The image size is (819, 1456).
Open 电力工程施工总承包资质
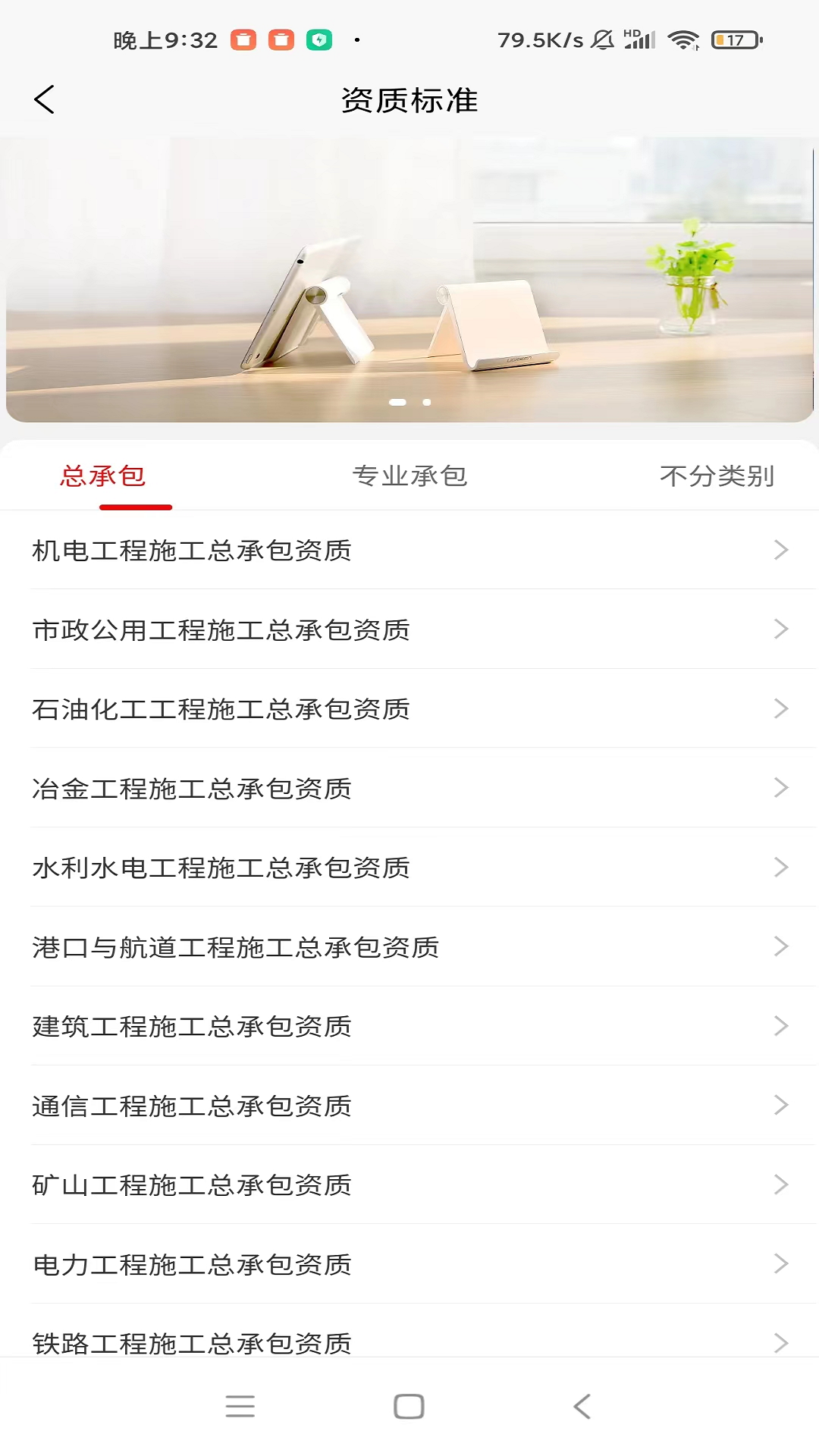(409, 1264)
